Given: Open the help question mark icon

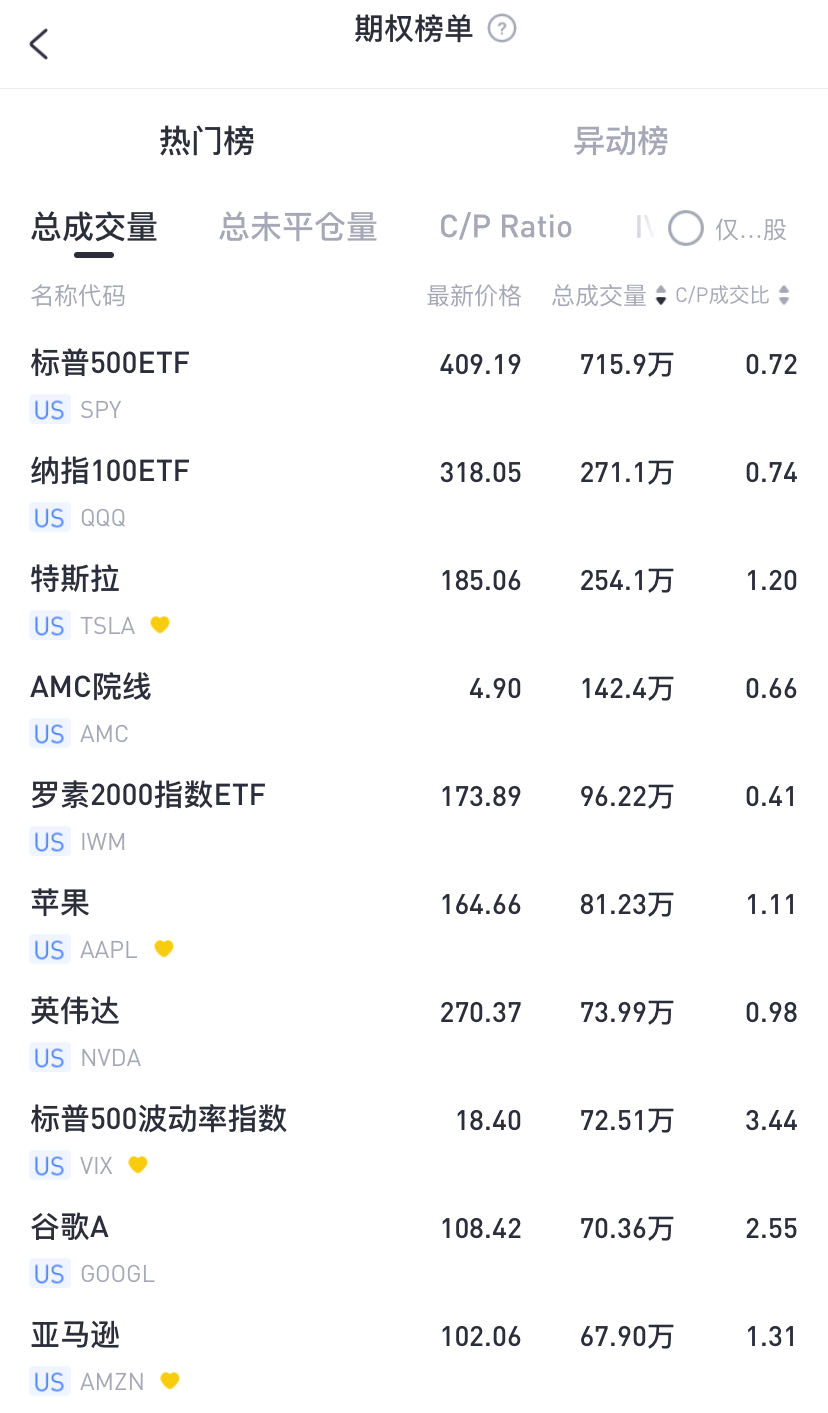Looking at the screenshot, I should coord(502,29).
